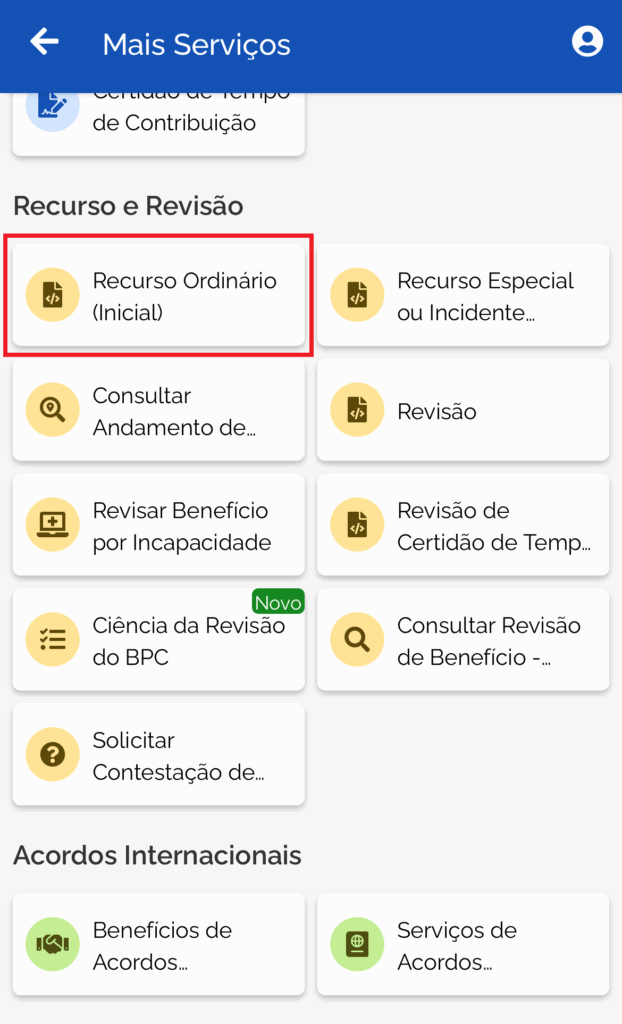Viewport: 622px width, 1024px height.
Task: Select Serviços de Acordos card
Action: coord(463,945)
